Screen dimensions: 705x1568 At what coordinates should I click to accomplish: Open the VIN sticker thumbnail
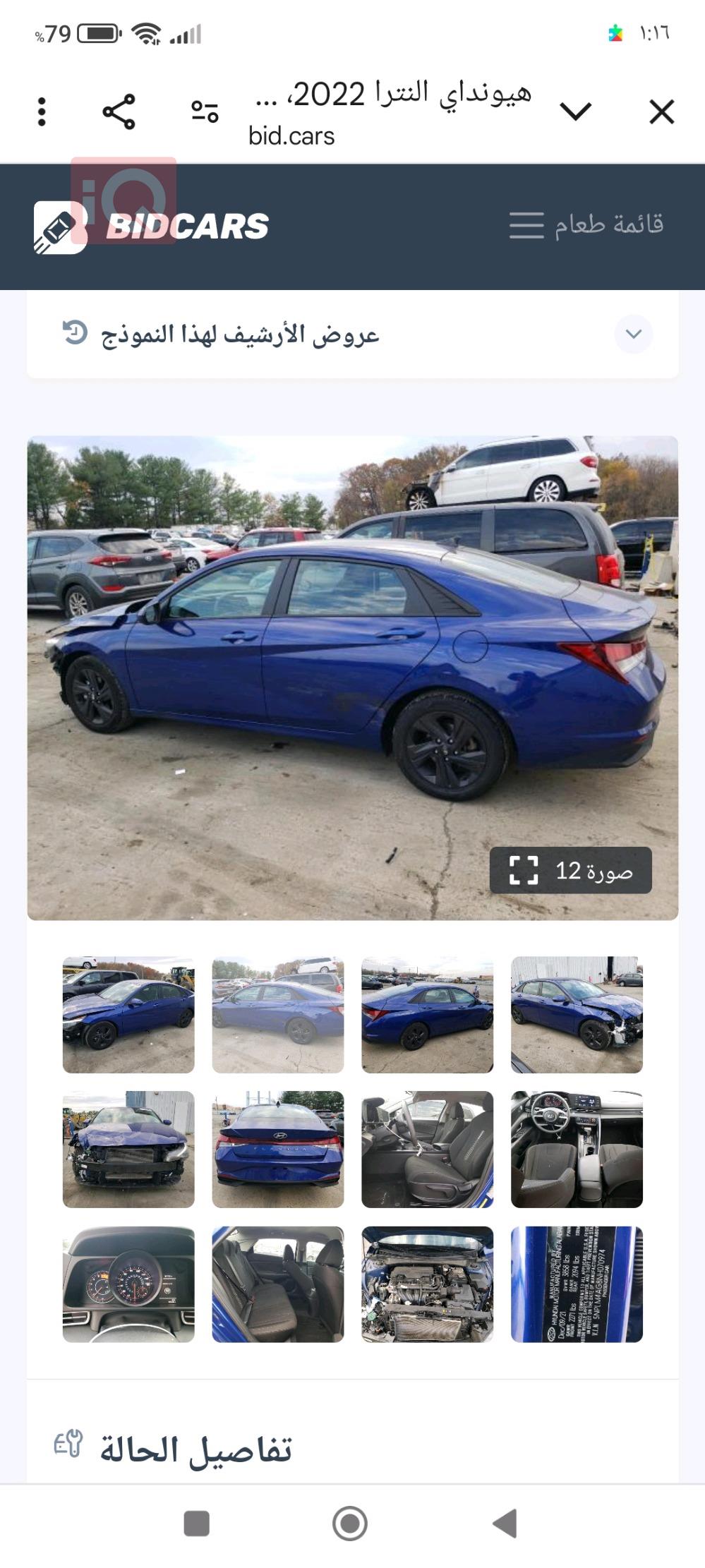point(577,1284)
